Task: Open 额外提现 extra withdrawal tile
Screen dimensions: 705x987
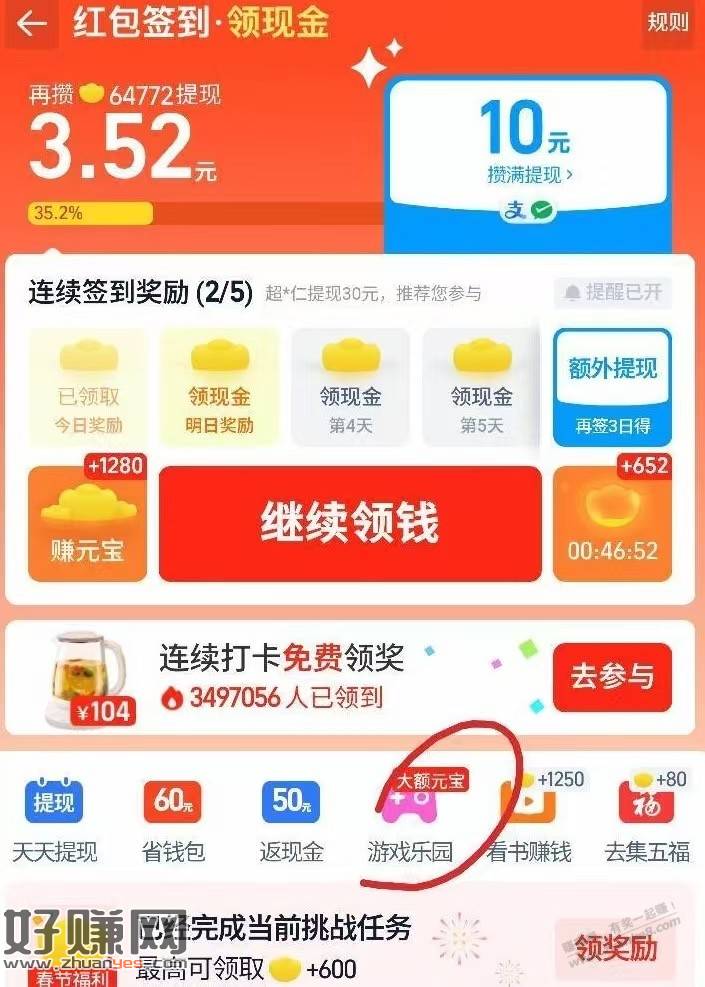Action: tap(612, 385)
